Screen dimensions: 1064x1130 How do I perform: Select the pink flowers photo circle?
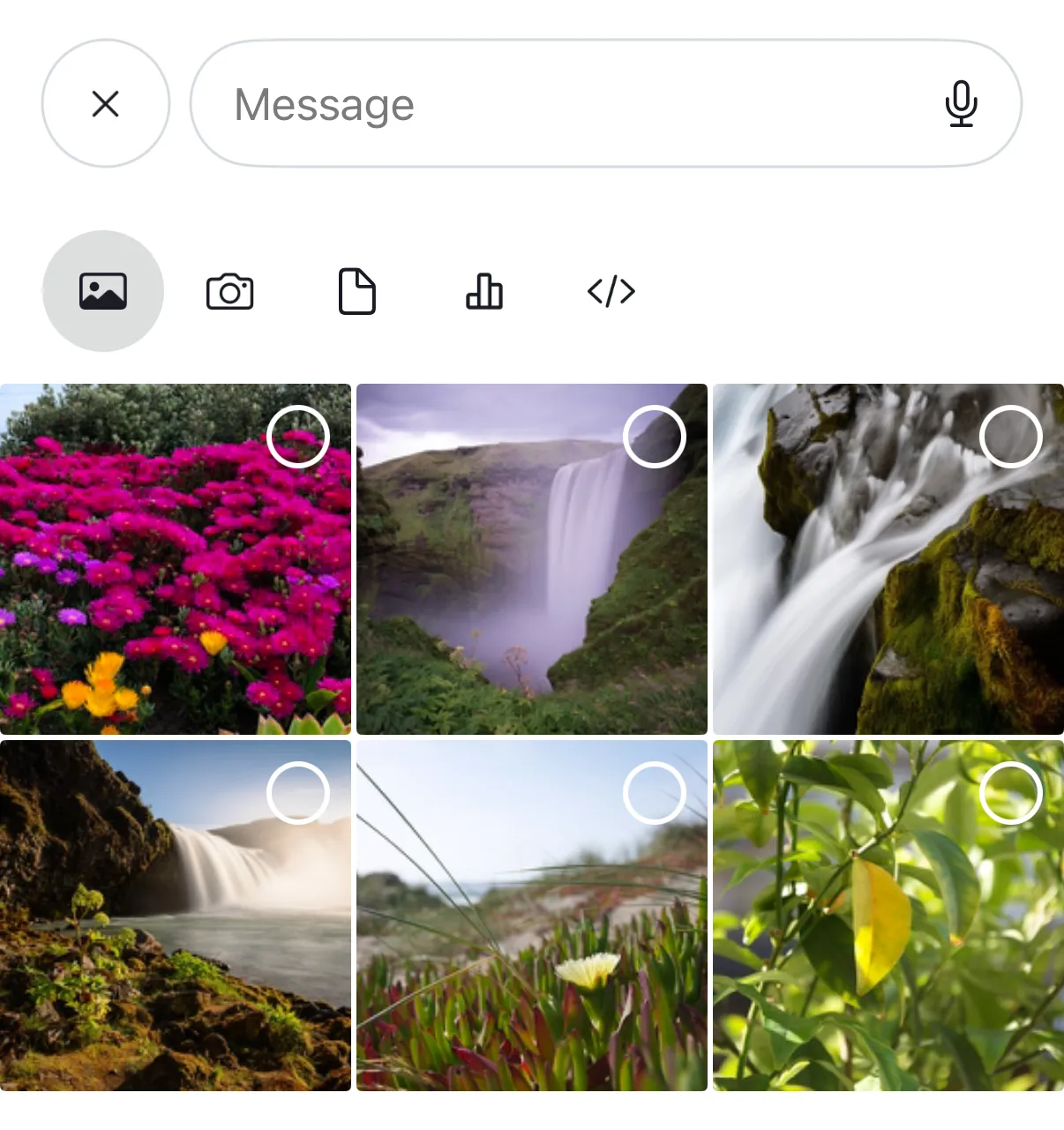point(298,437)
